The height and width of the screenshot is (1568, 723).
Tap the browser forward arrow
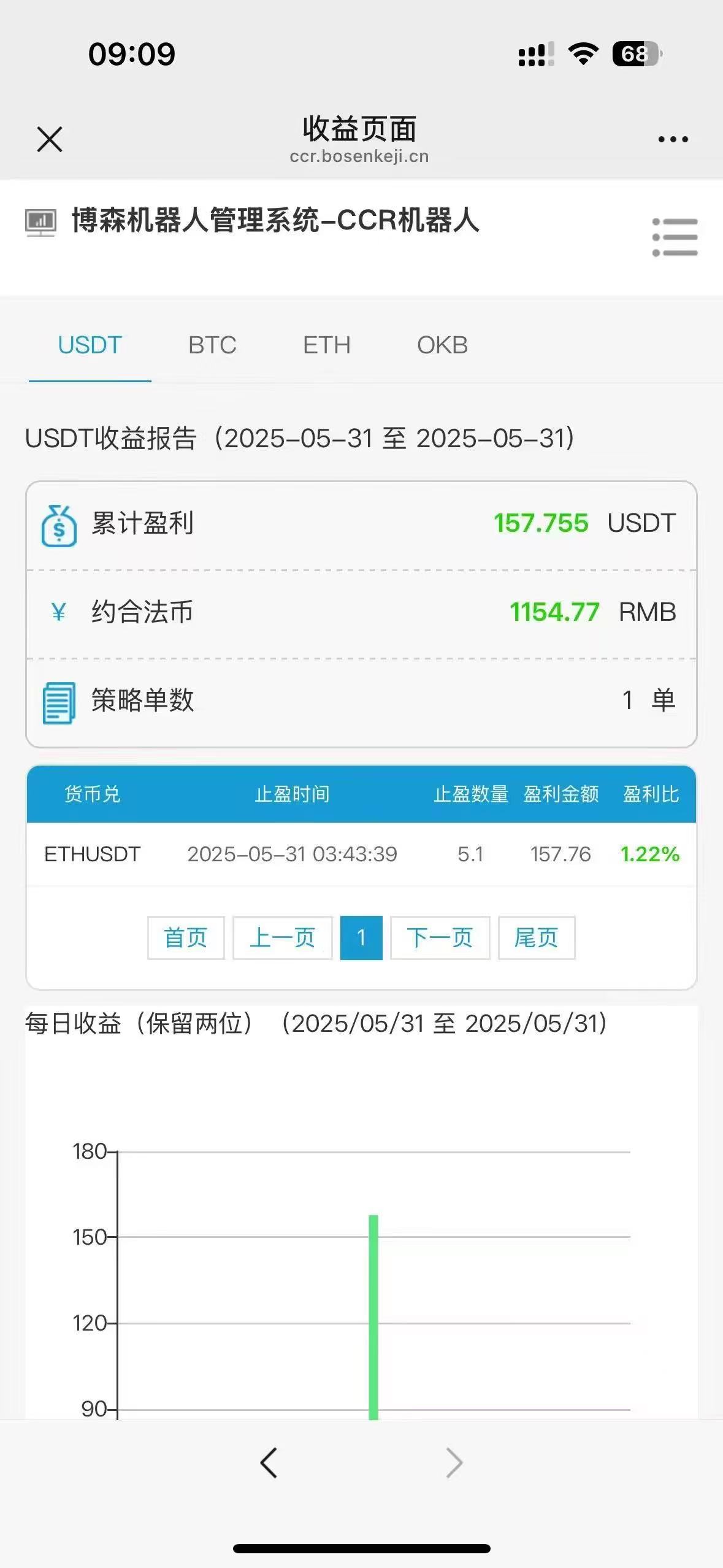click(454, 1463)
